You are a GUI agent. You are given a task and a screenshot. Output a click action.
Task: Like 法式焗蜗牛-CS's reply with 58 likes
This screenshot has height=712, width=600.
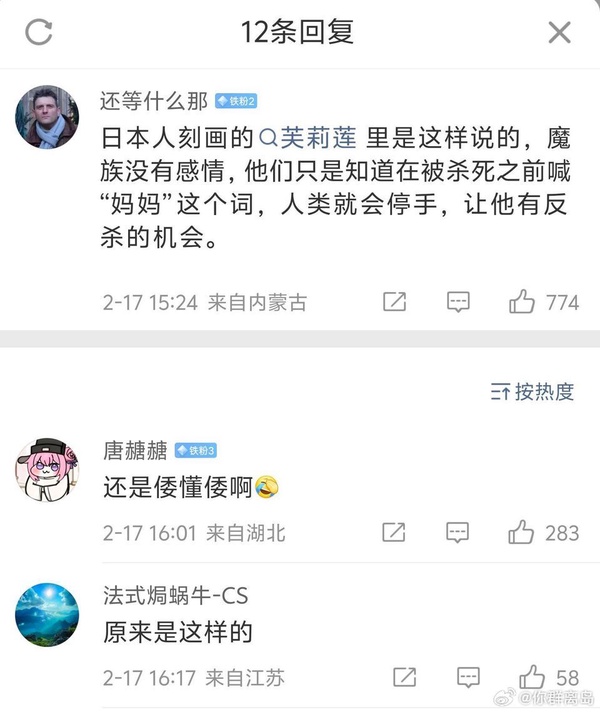pos(532,677)
